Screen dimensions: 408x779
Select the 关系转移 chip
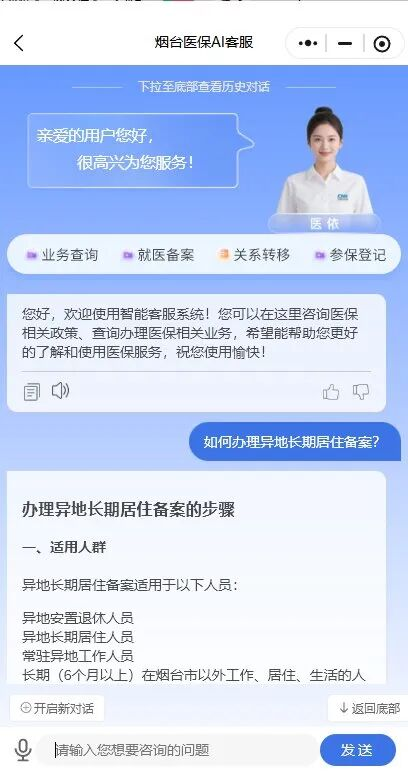(x=254, y=255)
